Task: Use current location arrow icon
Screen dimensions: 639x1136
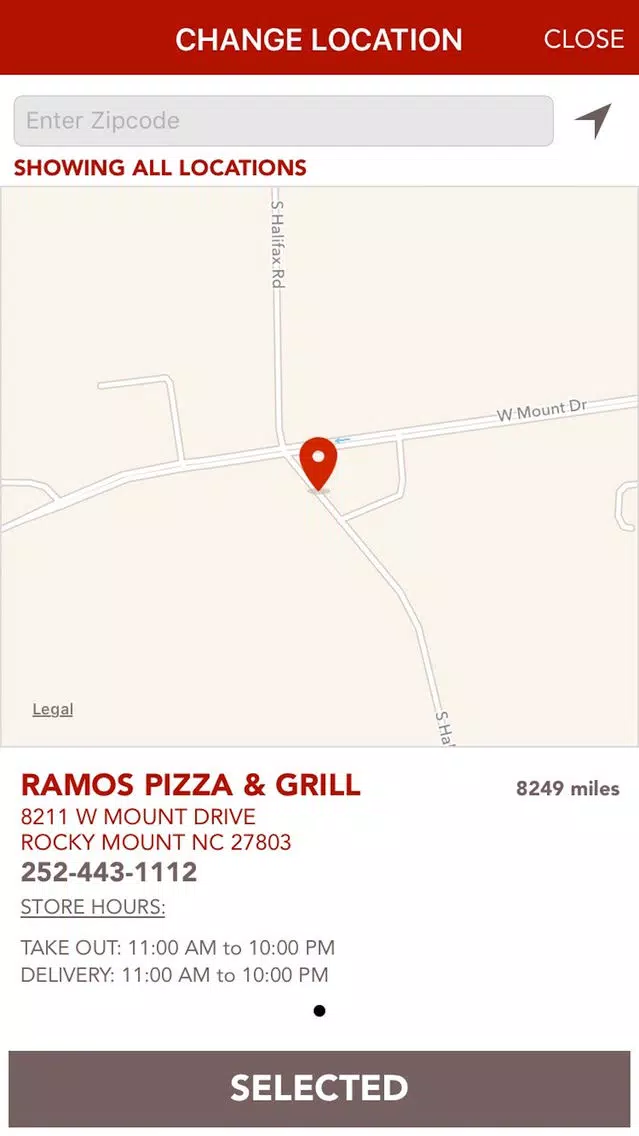Action: (x=593, y=121)
